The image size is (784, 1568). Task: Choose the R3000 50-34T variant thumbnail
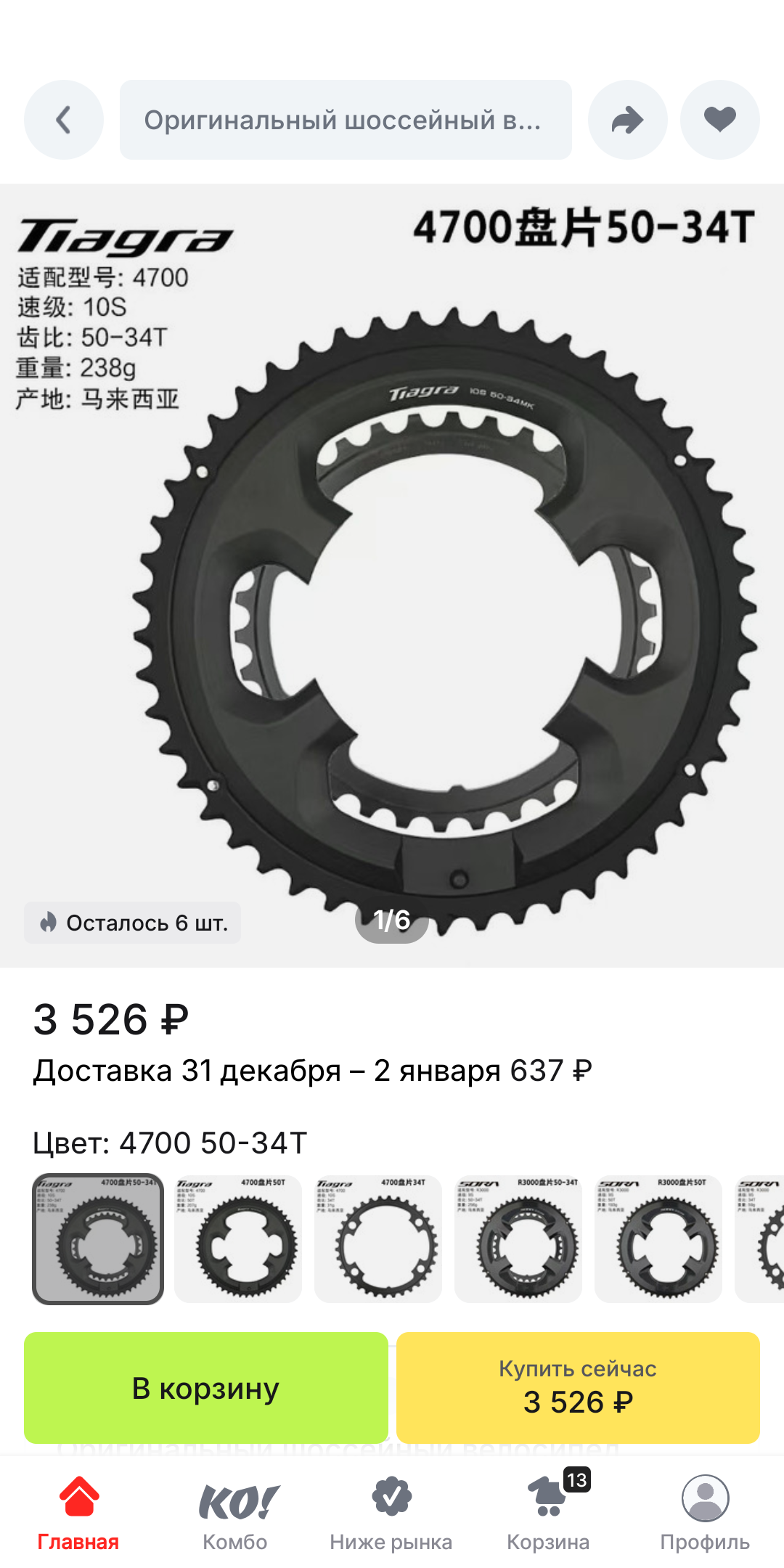tap(518, 1239)
